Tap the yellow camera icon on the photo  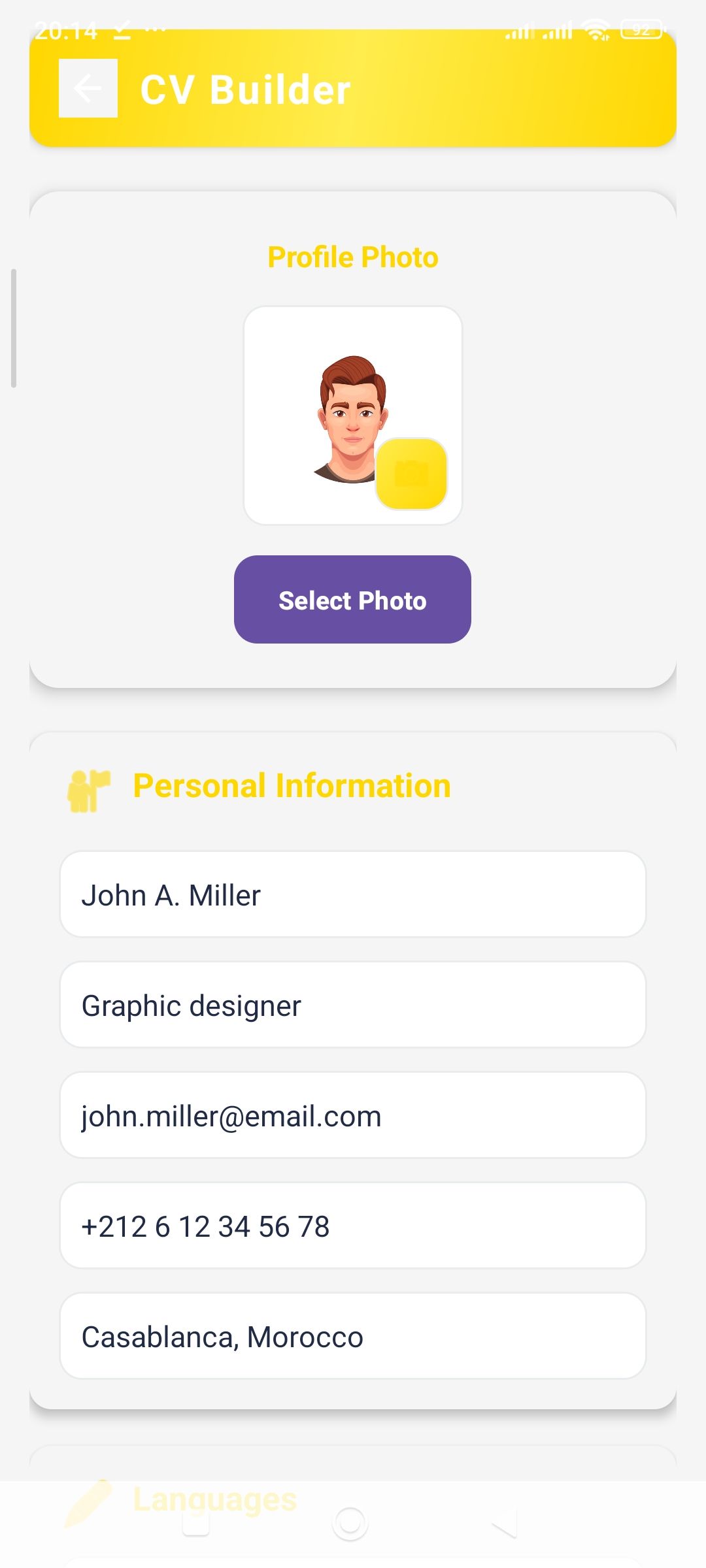[411, 474]
